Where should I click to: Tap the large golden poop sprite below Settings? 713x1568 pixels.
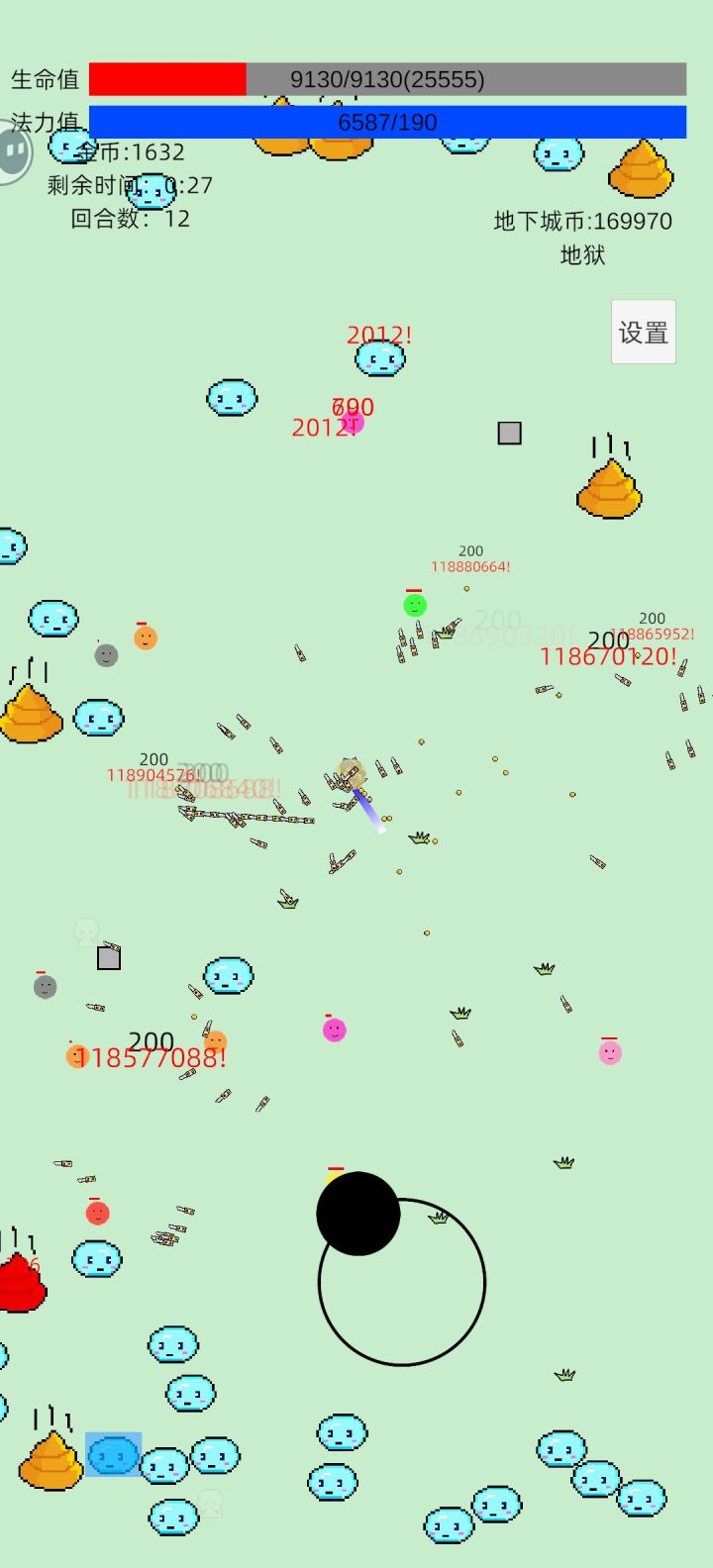coord(608,489)
